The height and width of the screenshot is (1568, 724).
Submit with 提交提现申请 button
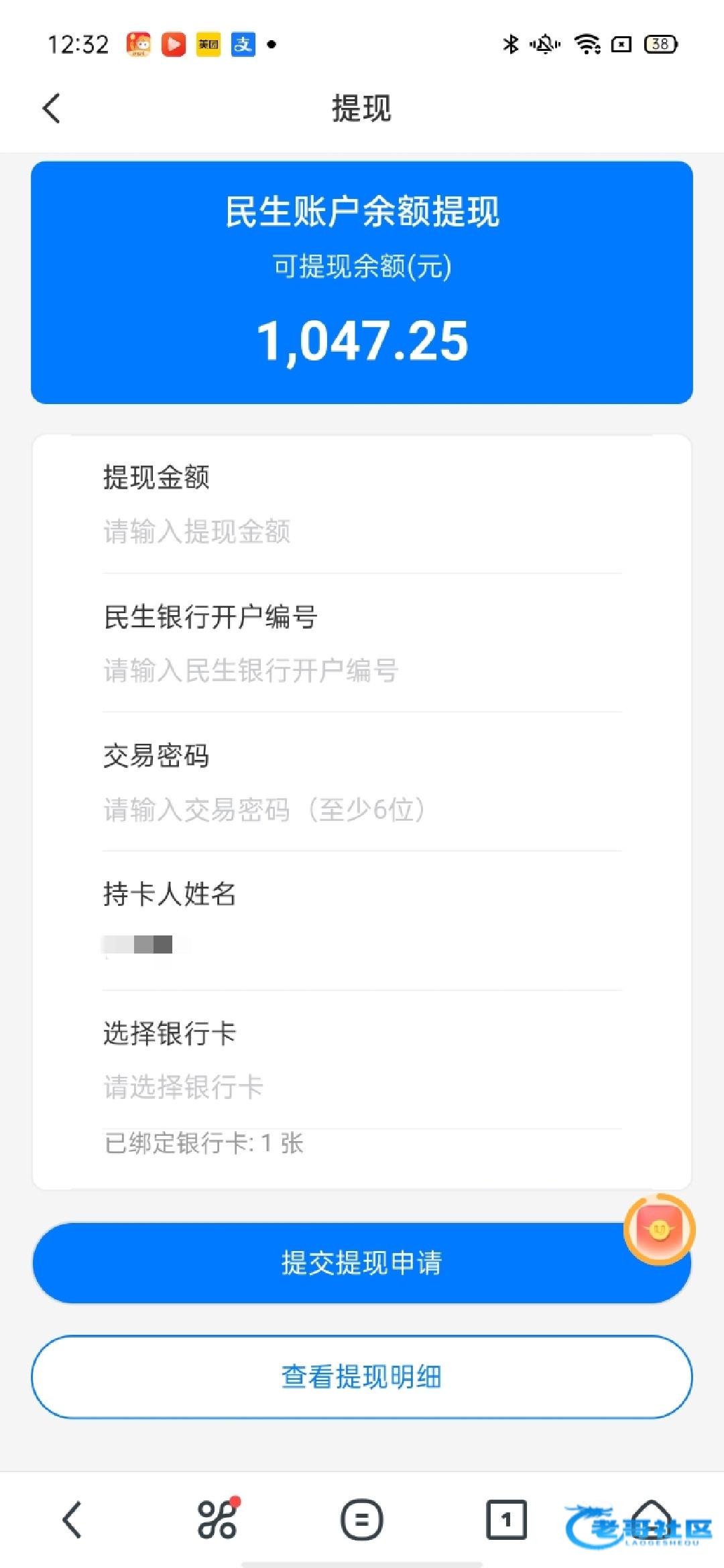point(362,1263)
